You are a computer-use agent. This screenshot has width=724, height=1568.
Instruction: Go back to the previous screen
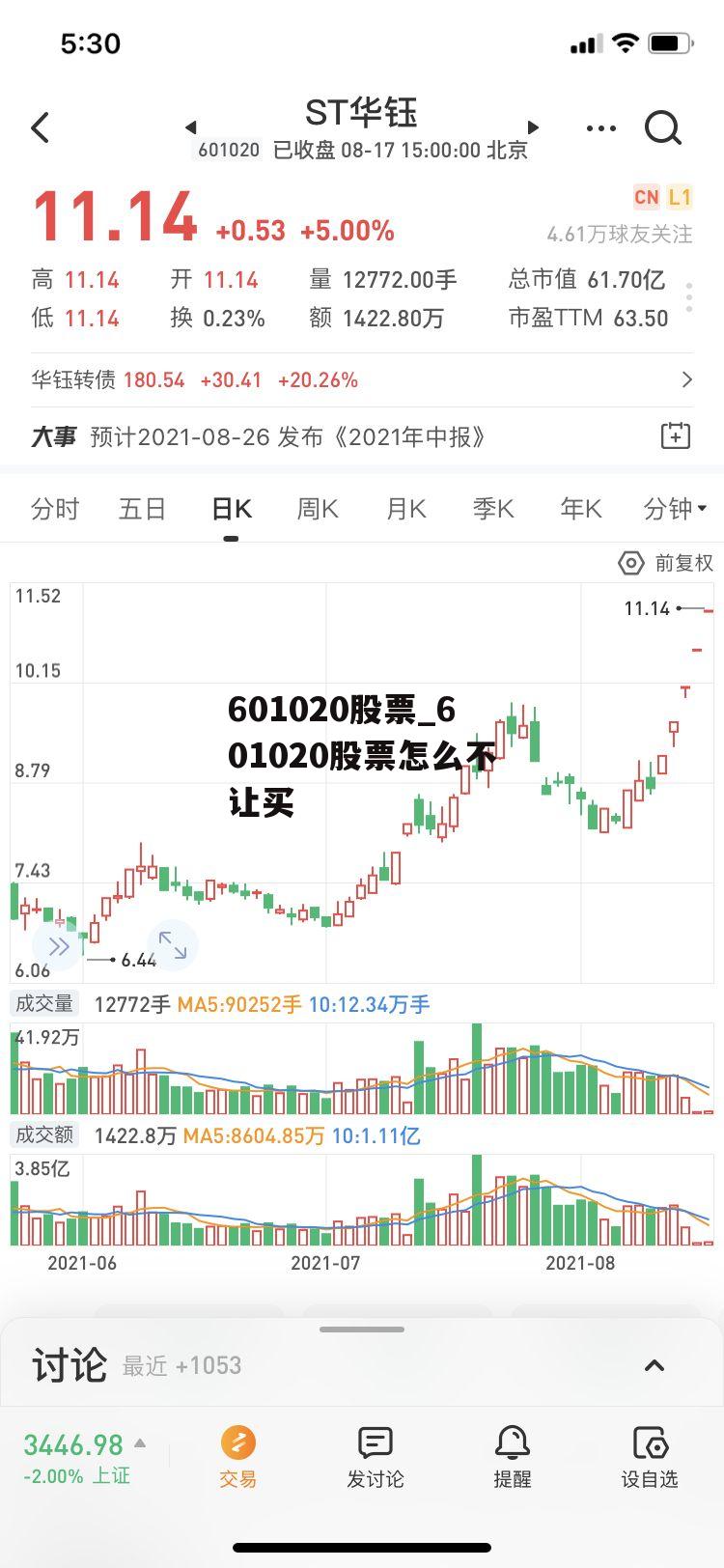pos(41,127)
